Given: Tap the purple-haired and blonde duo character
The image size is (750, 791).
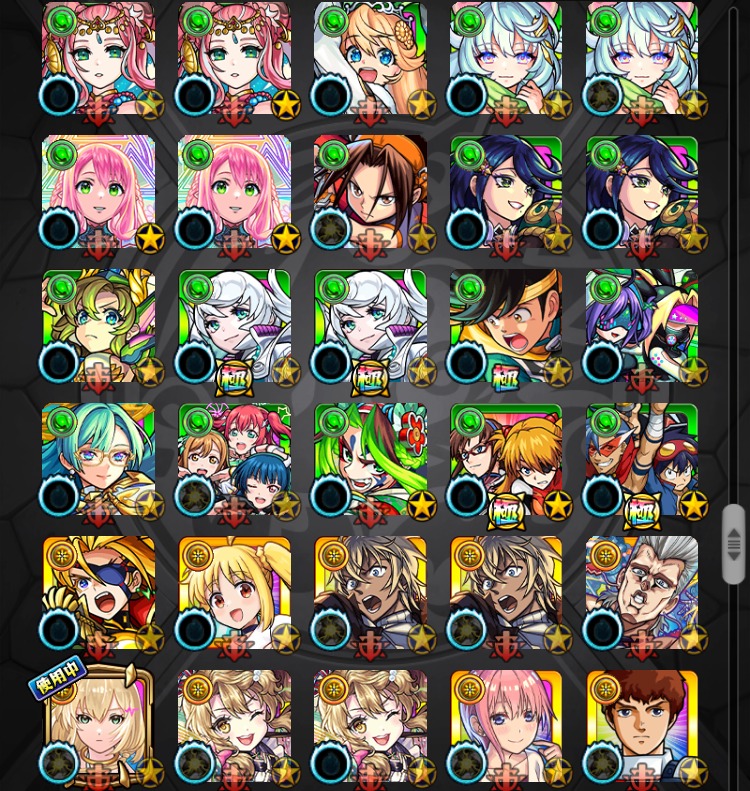Looking at the screenshot, I should click(x=642, y=326).
